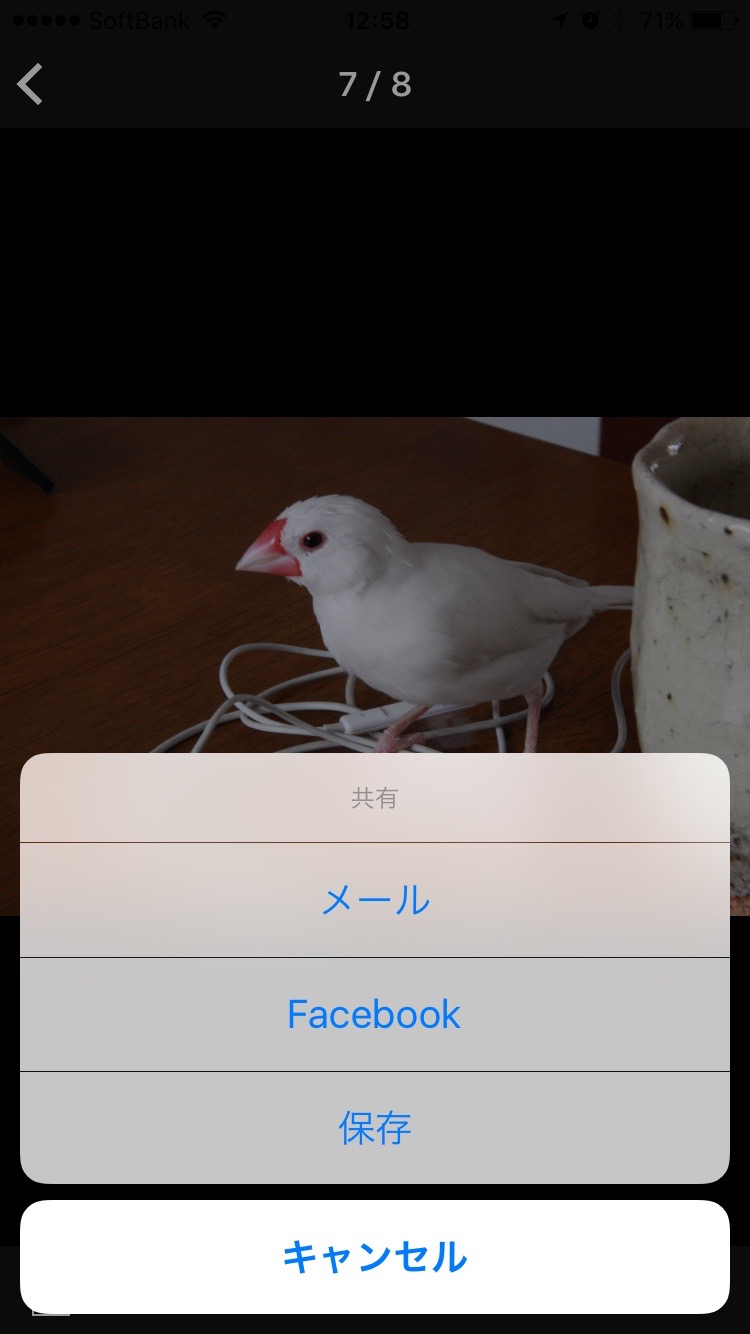
Task: Dismiss the share sheet with キャンセル
Action: [x=375, y=1257]
